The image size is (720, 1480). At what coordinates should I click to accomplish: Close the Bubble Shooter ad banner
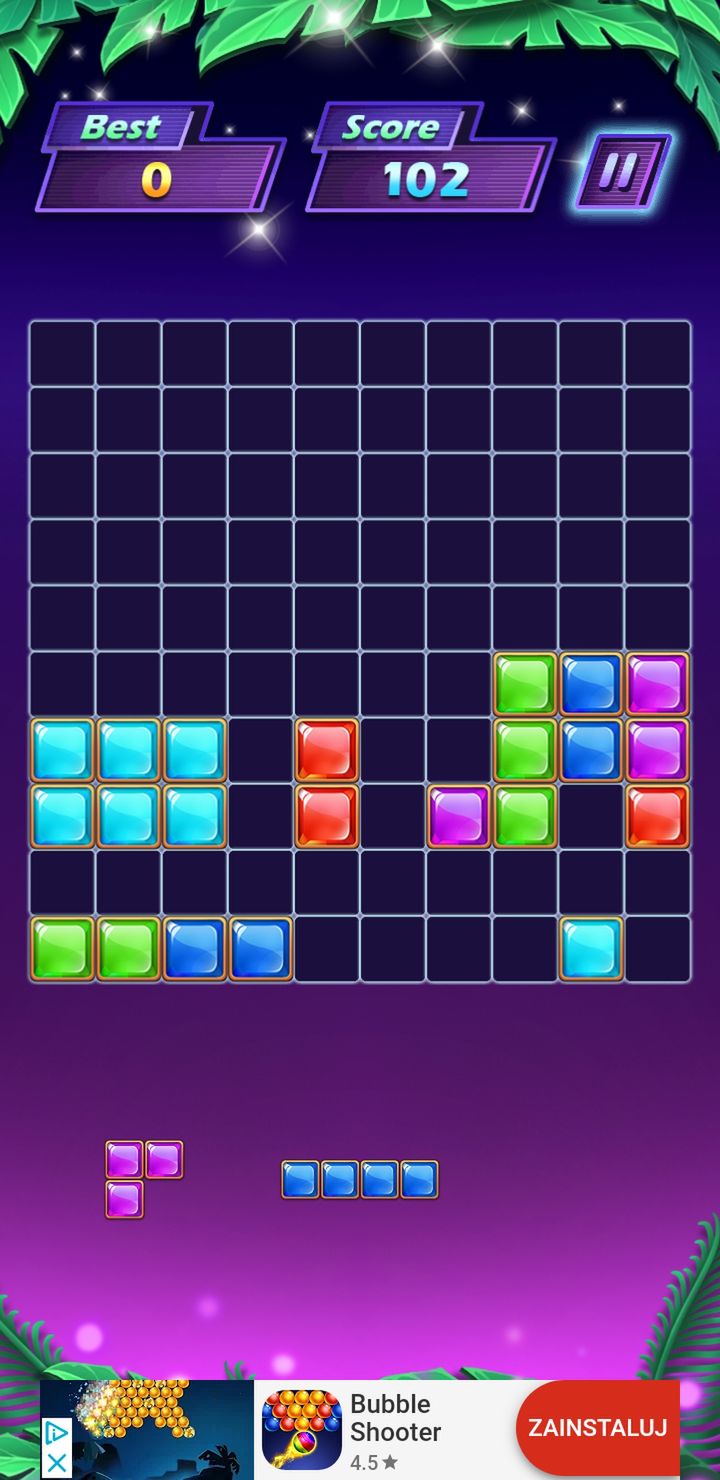(57, 1464)
